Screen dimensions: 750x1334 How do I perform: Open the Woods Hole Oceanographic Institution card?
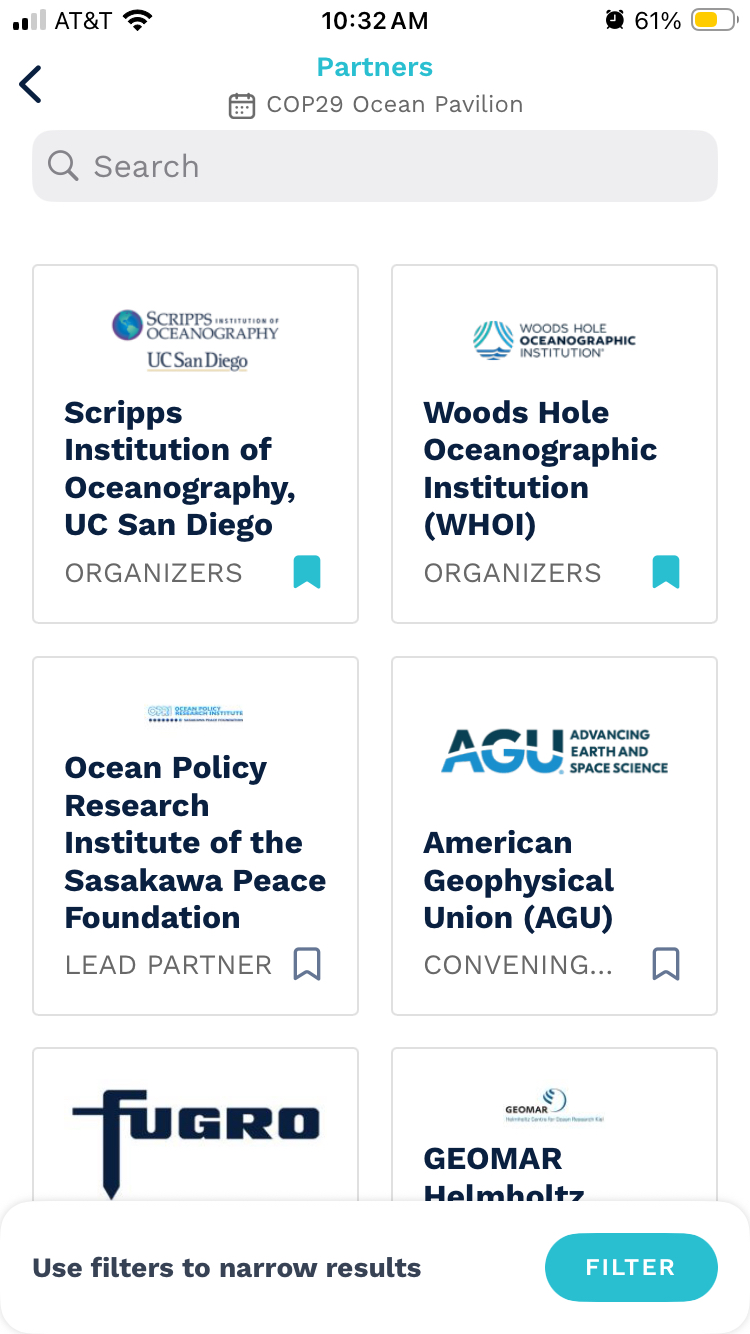click(x=540, y=468)
